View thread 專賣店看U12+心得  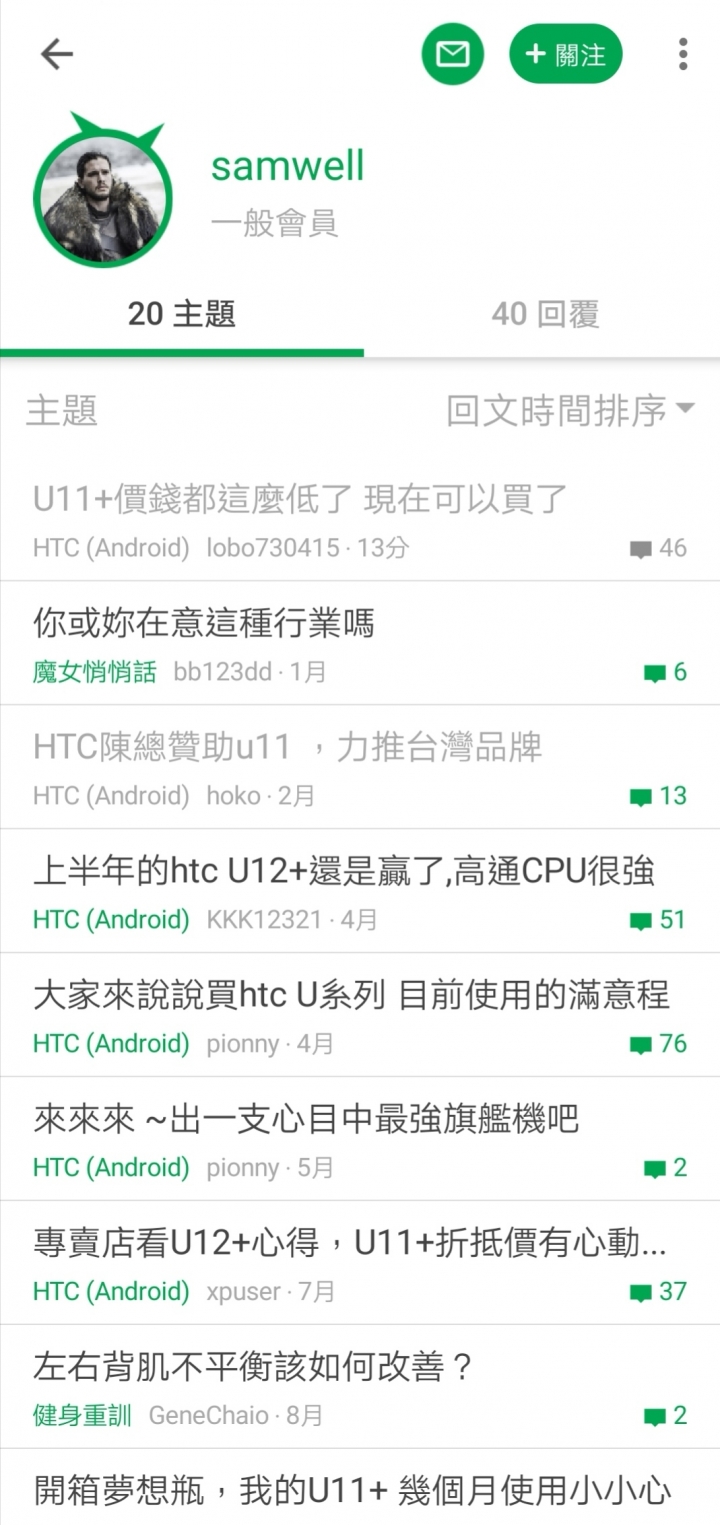click(350, 1243)
